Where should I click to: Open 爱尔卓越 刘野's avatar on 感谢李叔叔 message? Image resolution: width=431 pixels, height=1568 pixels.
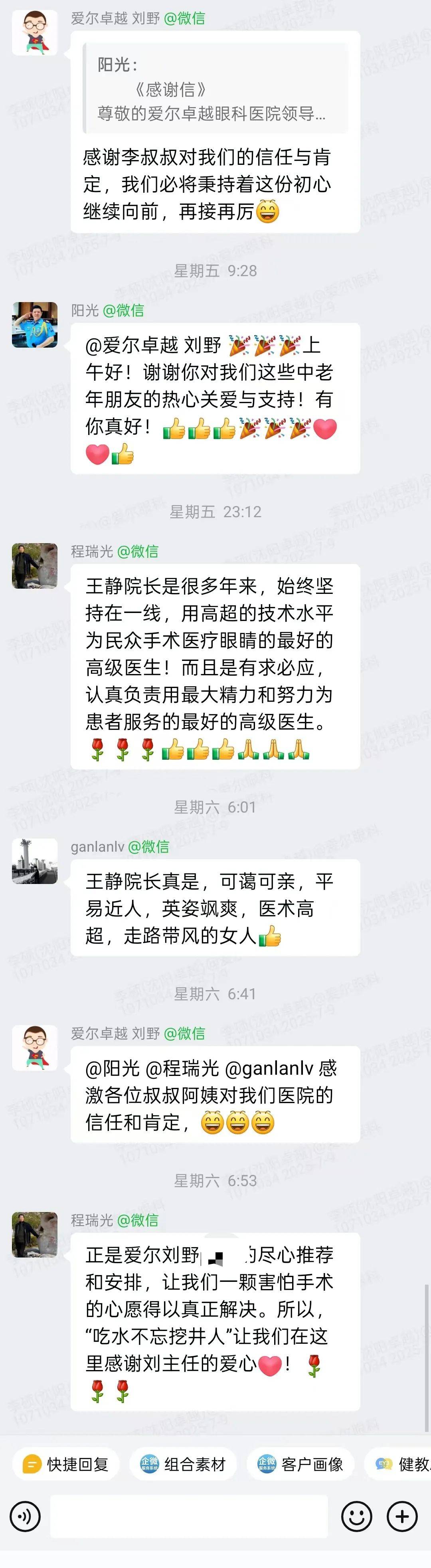point(35,32)
